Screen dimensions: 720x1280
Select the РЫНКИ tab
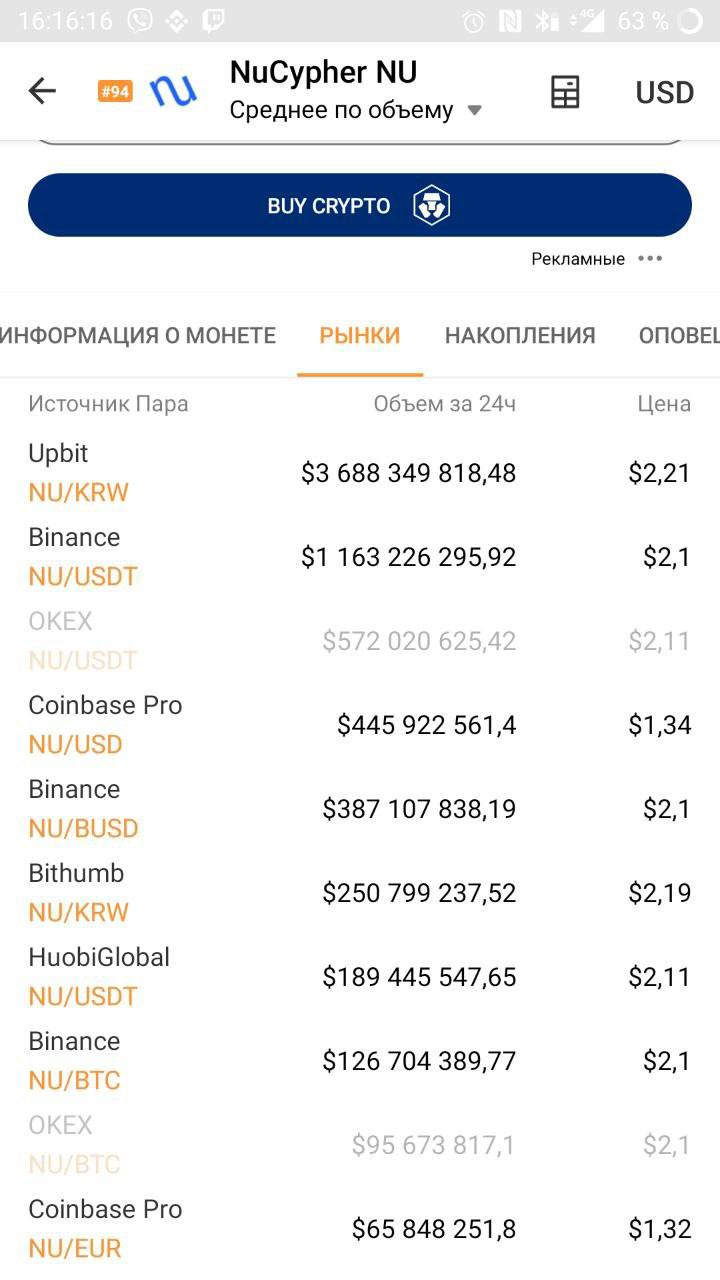pyautogui.click(x=360, y=336)
